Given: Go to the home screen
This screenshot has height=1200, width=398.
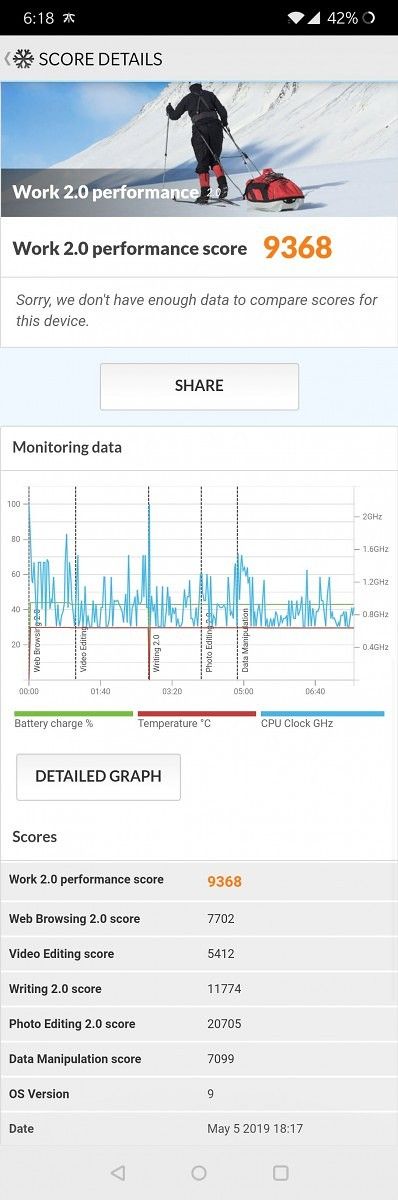Looking at the screenshot, I should pyautogui.click(x=199, y=1172).
